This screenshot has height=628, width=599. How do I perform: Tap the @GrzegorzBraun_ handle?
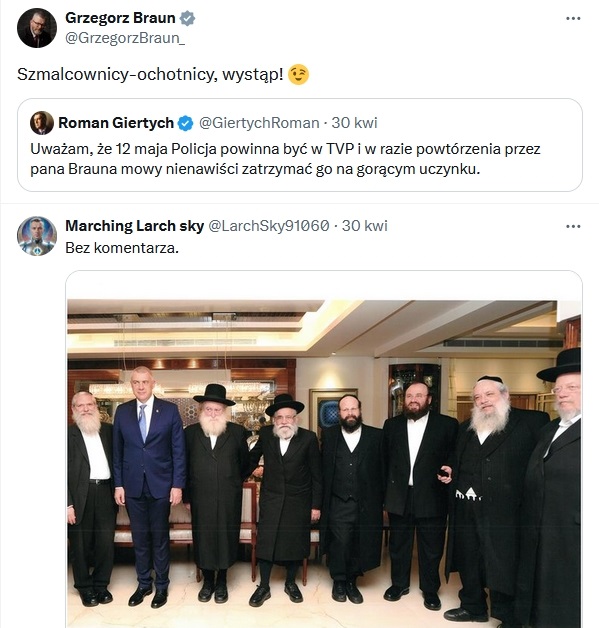click(x=125, y=38)
